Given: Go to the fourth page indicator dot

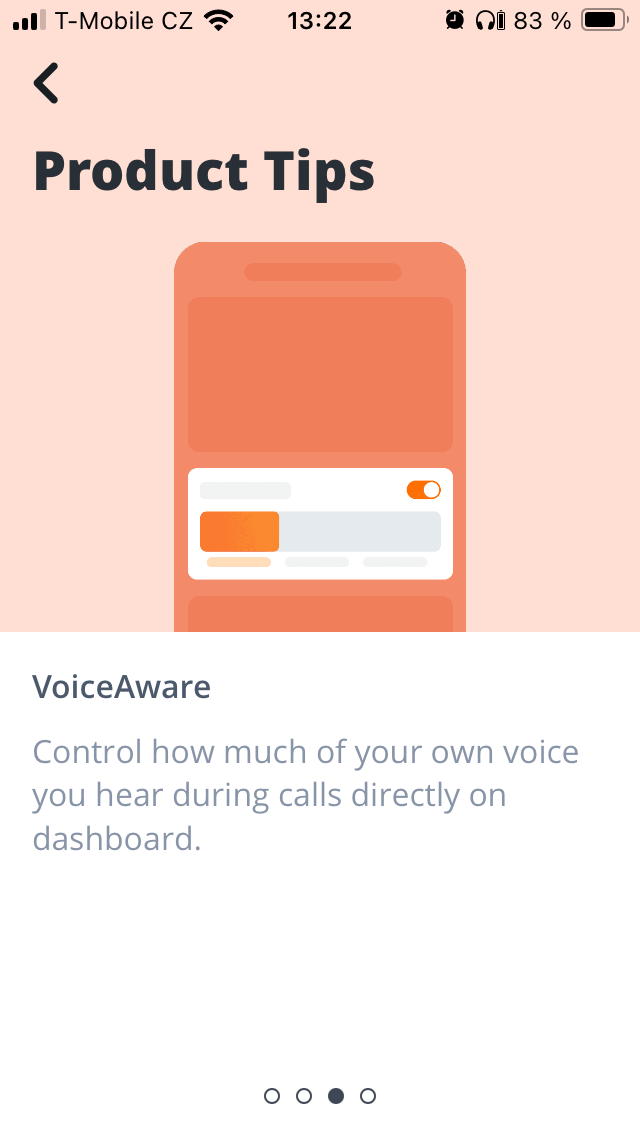Looking at the screenshot, I should click(x=368, y=1096).
